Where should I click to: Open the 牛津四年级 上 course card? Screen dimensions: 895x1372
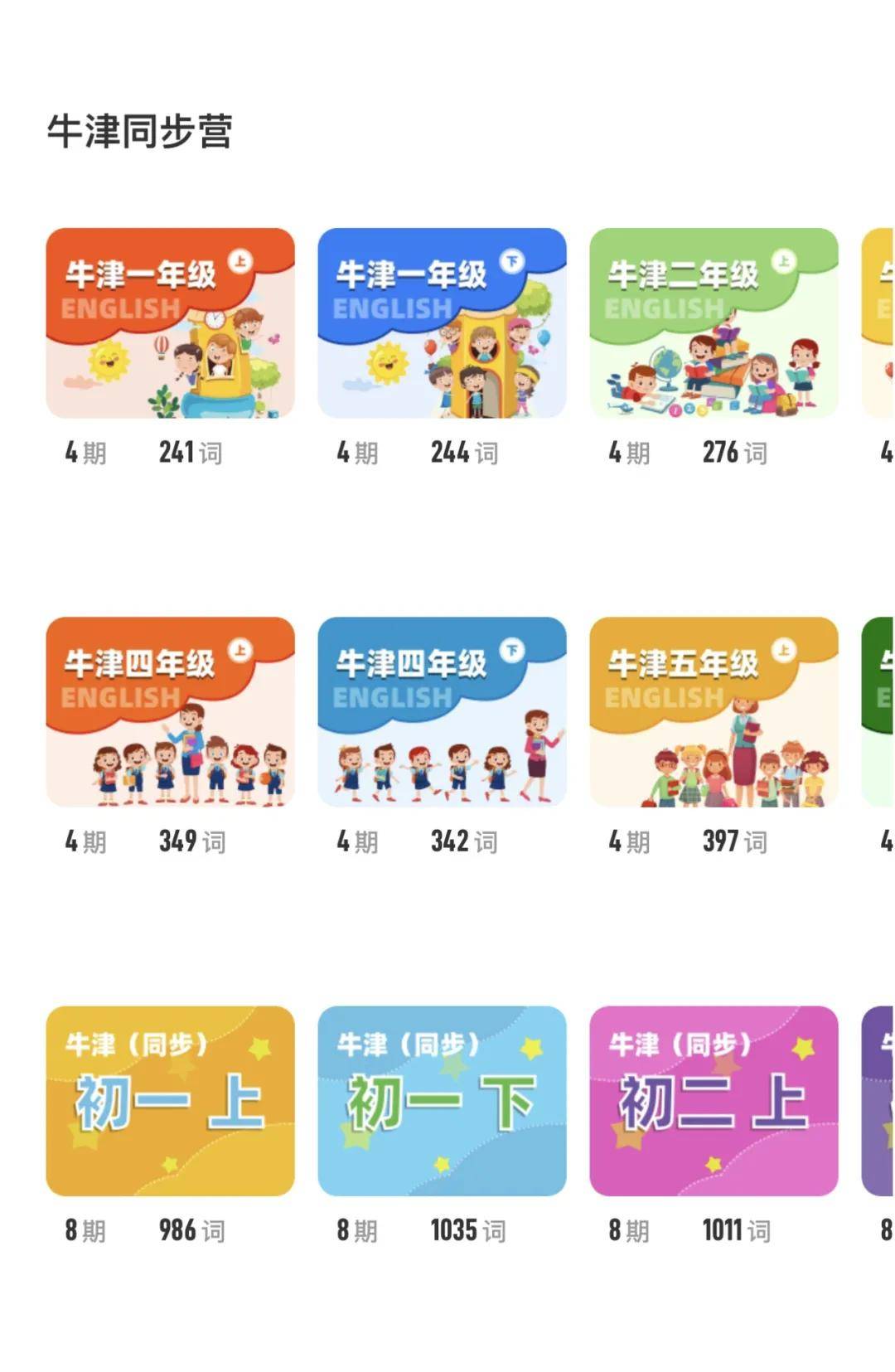click(x=170, y=712)
